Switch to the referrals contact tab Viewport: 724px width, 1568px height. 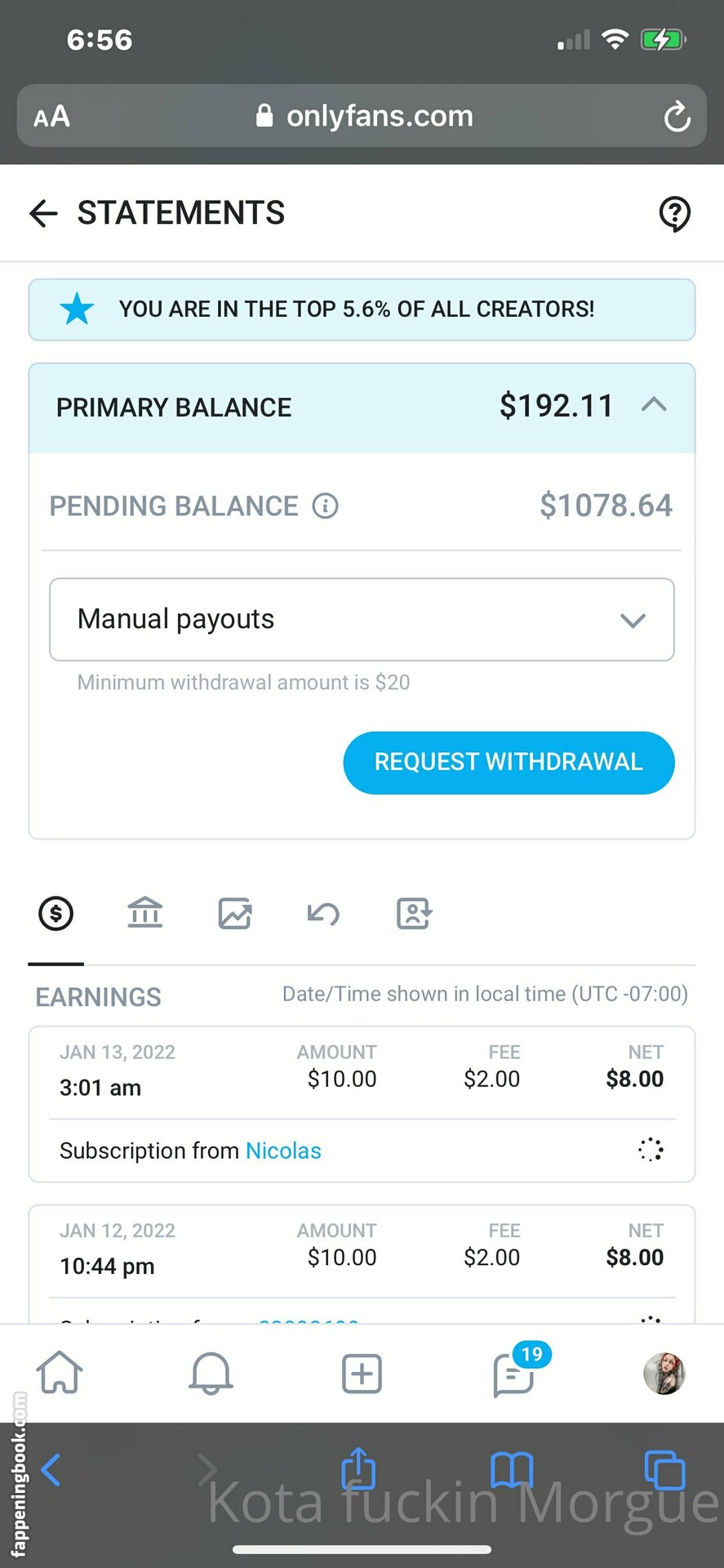click(x=414, y=913)
